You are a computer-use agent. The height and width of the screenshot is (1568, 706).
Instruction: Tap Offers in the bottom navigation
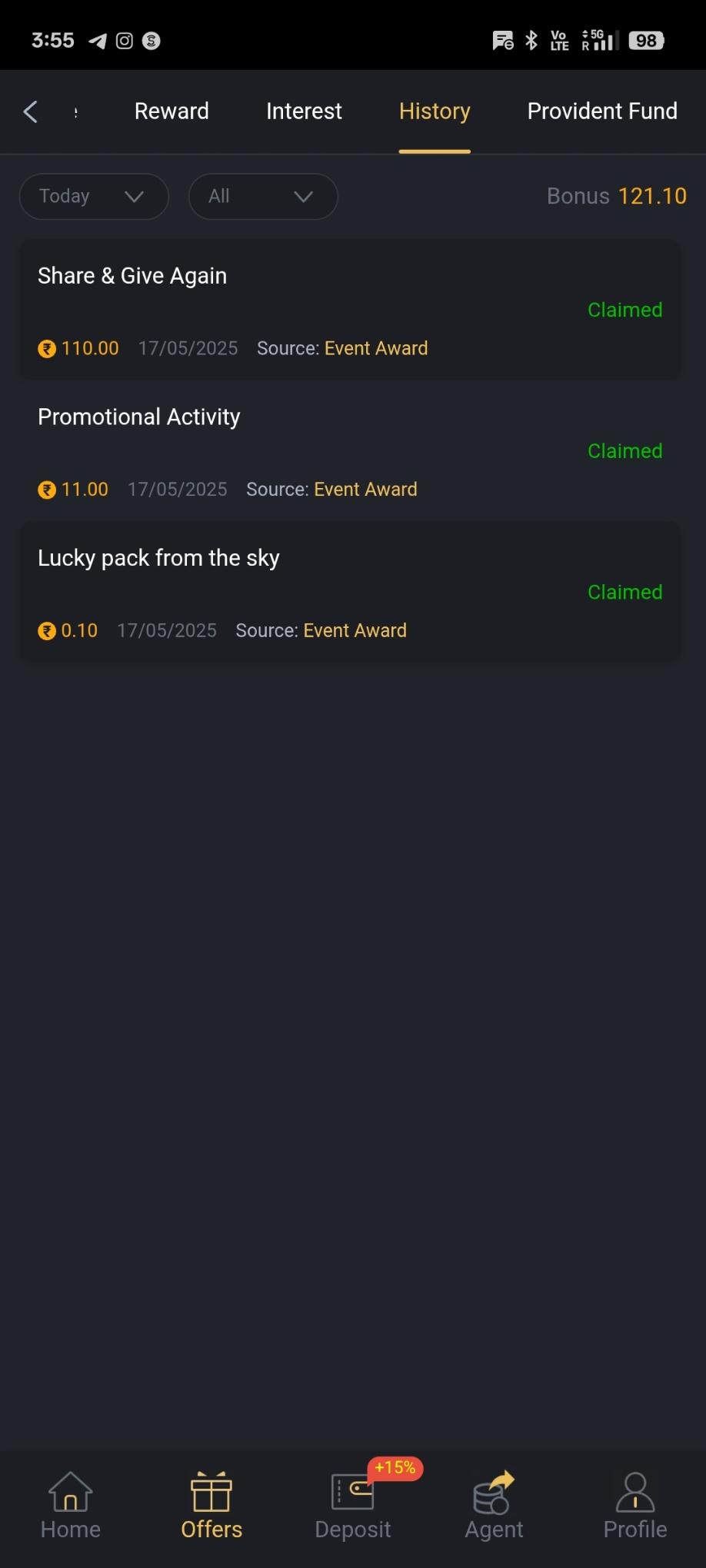click(x=211, y=1506)
